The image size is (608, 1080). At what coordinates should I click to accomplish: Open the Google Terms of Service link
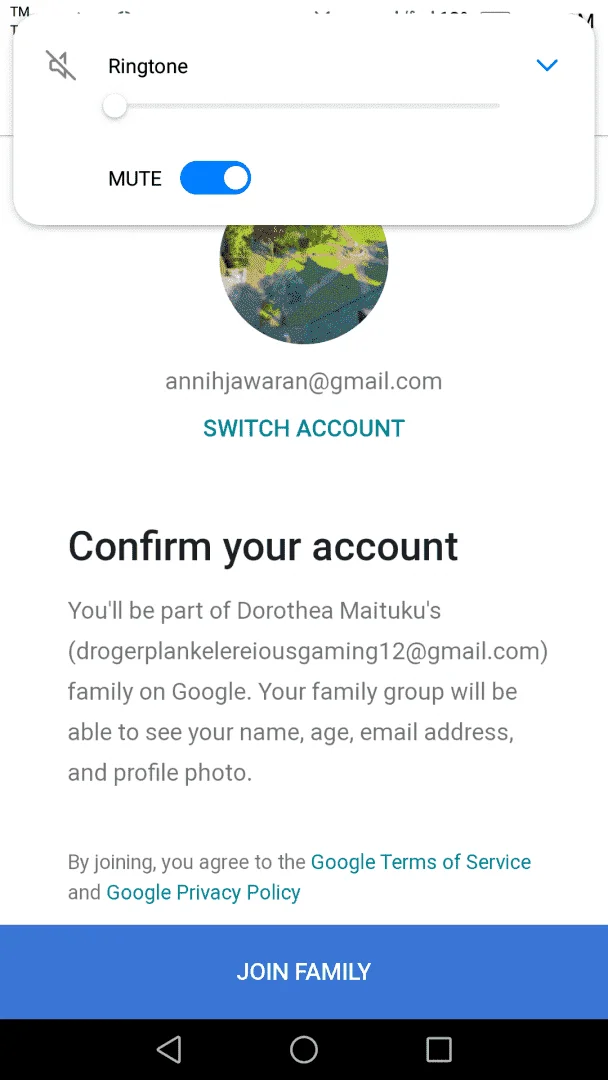(421, 862)
